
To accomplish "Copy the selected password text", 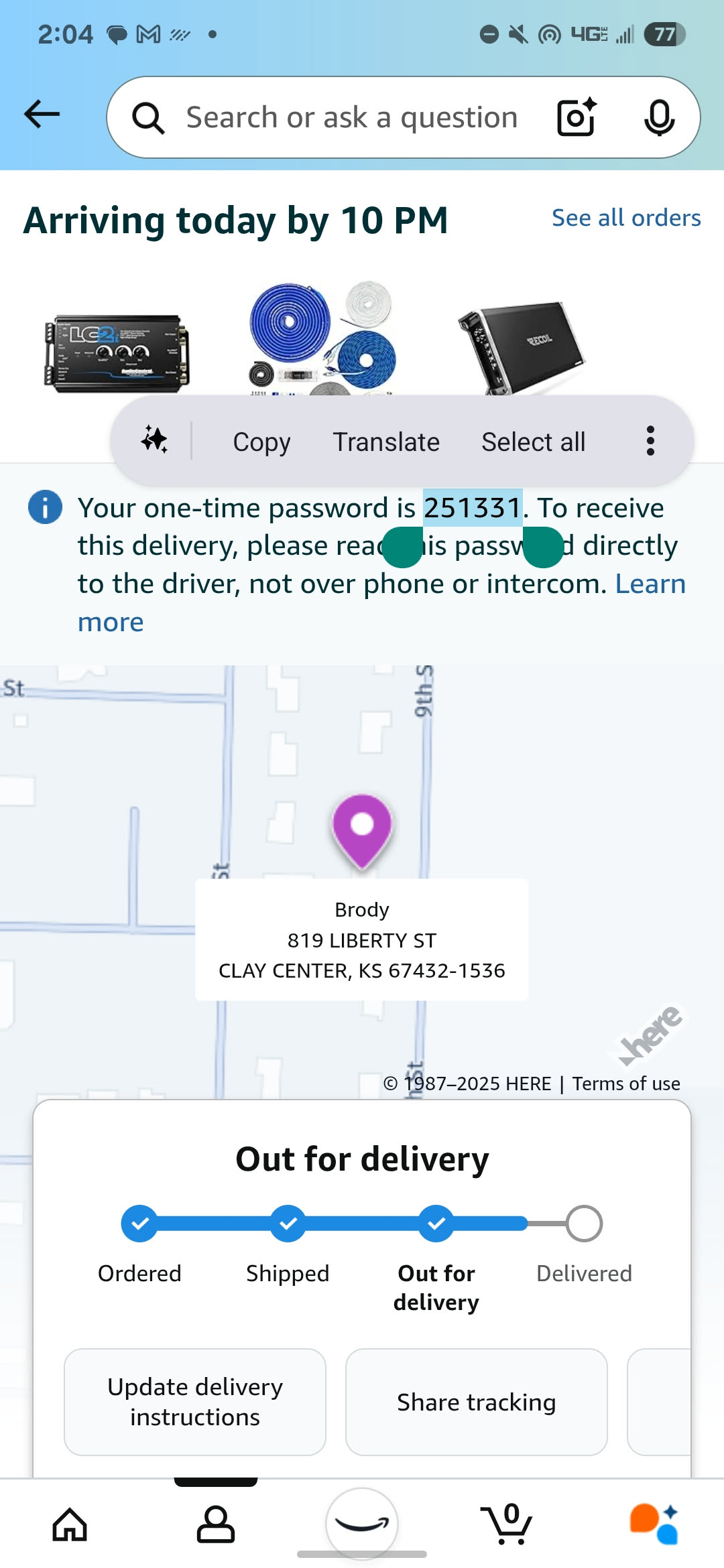I will 261,442.
